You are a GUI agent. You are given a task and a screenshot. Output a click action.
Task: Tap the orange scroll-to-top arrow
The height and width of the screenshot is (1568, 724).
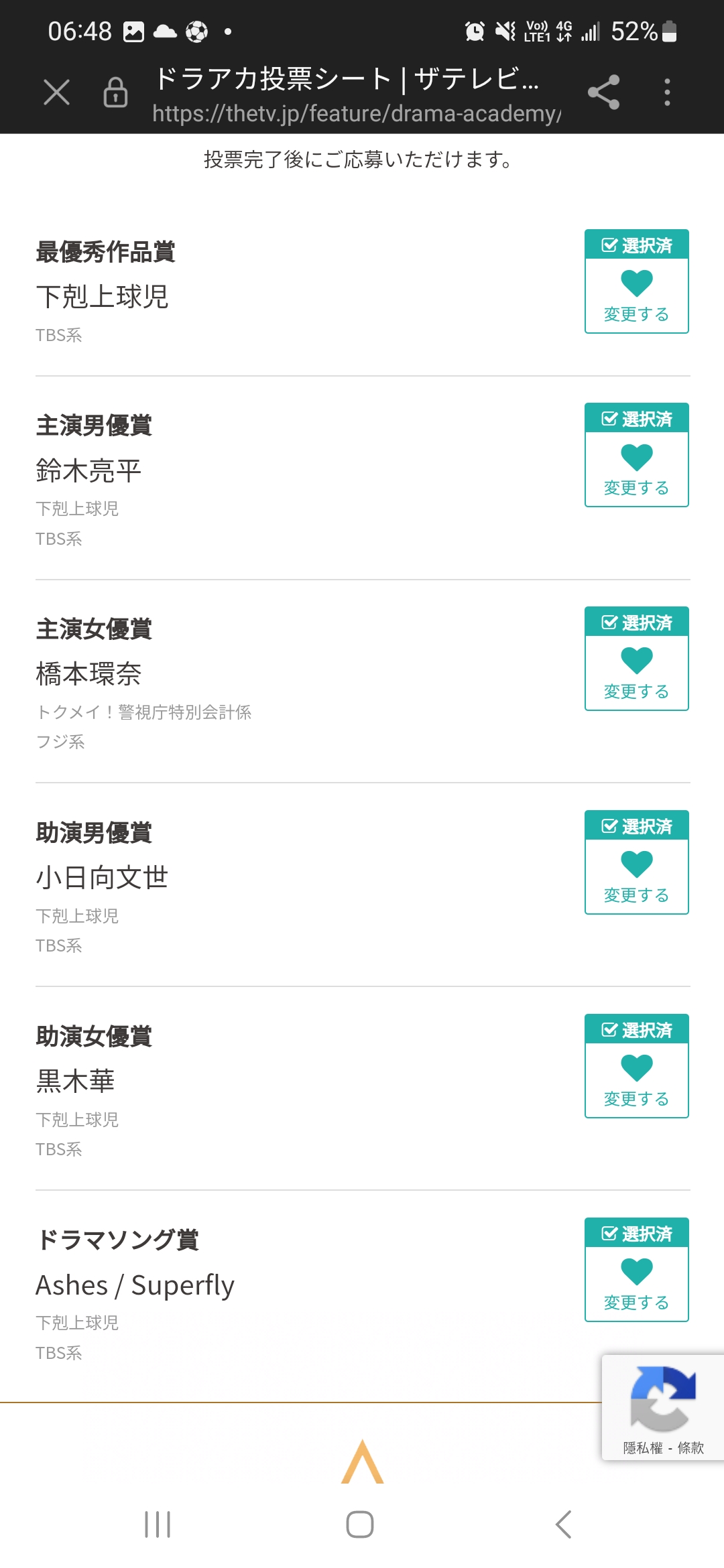click(x=362, y=1461)
